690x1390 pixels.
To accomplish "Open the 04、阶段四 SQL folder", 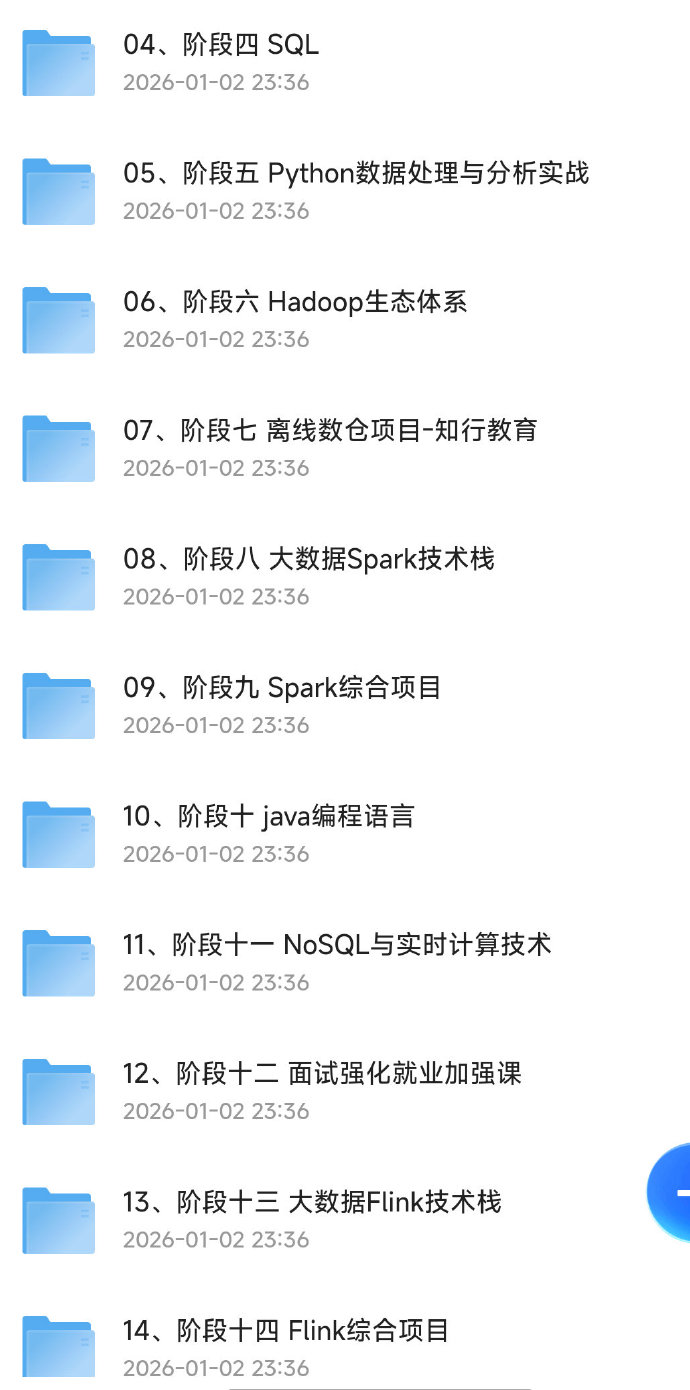I will click(x=221, y=45).
